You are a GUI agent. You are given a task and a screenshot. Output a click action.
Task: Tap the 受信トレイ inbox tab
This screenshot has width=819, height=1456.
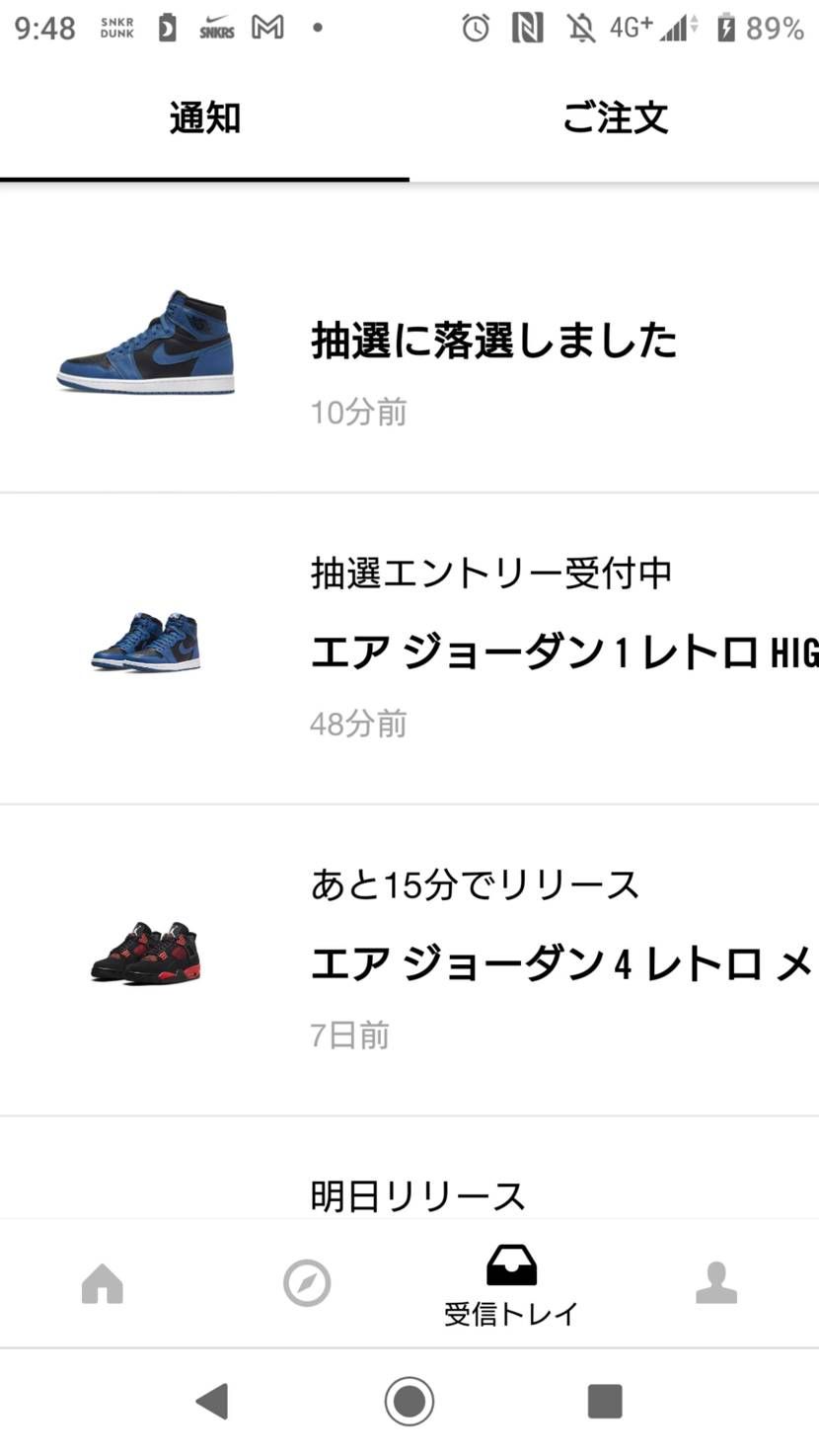click(511, 1283)
